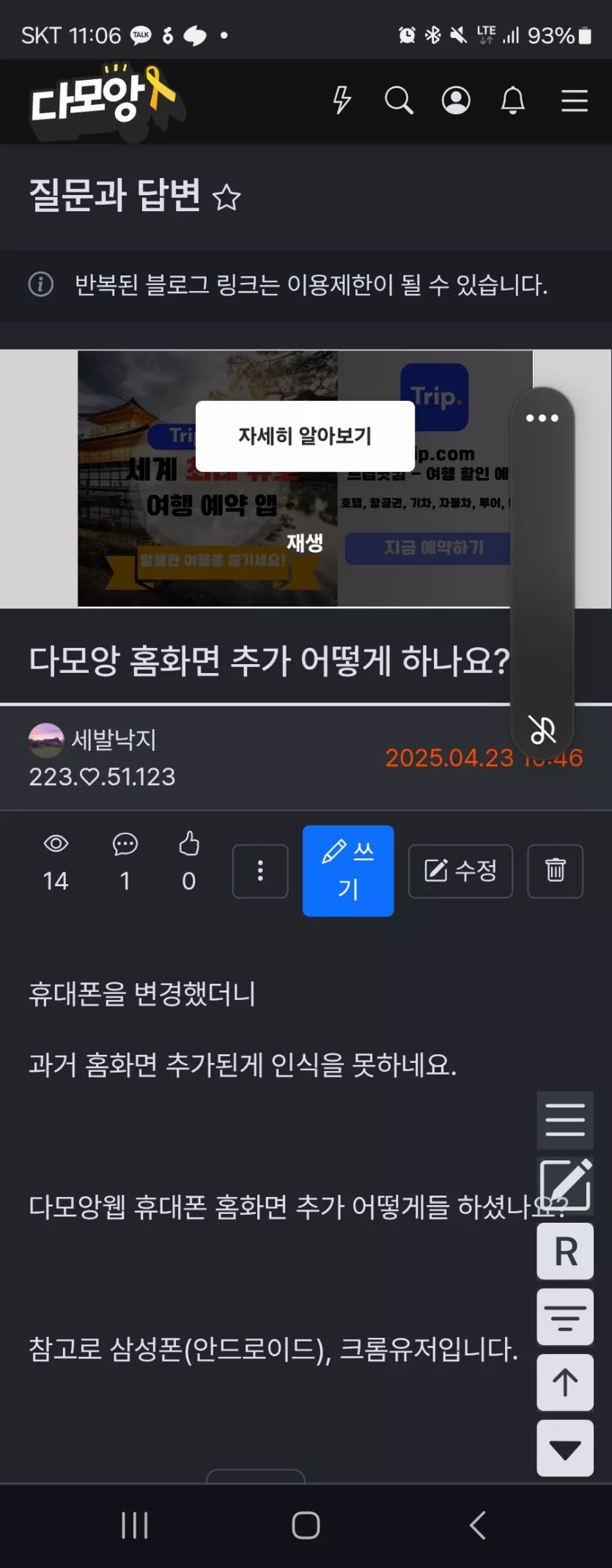Tap the lightning bolt icon in header
Viewport: 612px width, 1568px height.
342,100
